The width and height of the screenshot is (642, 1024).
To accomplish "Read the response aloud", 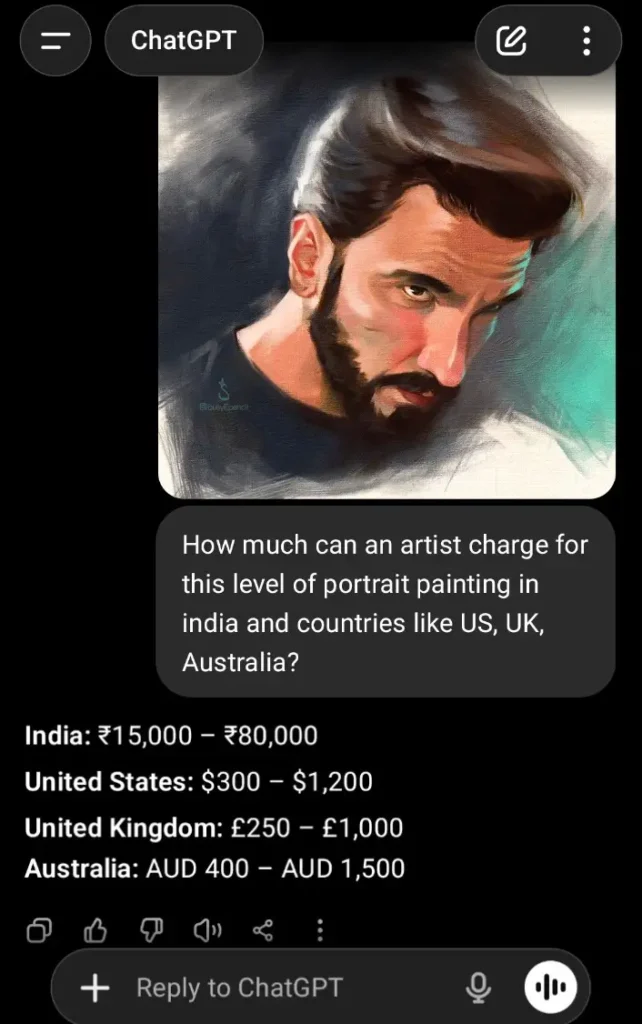I will point(207,931).
